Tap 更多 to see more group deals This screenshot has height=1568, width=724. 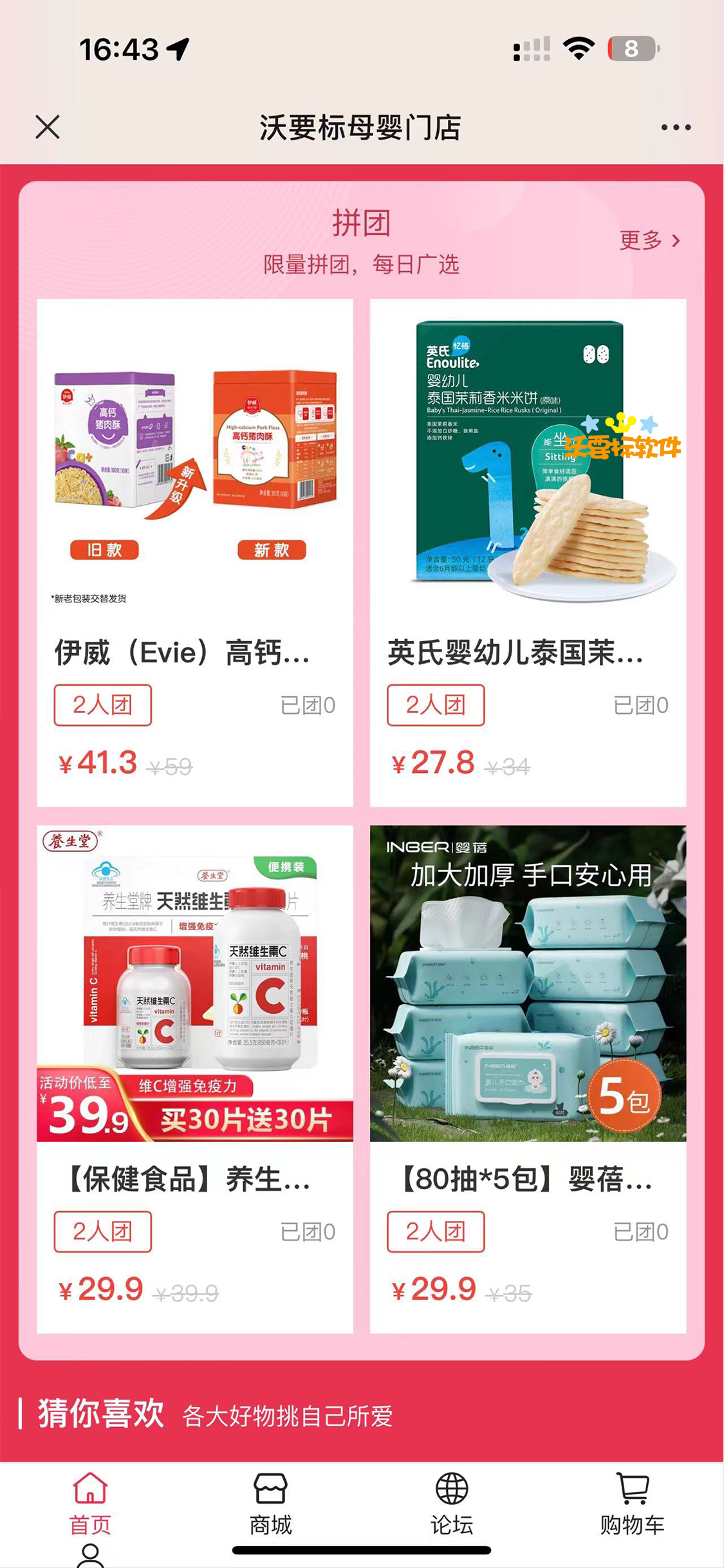tap(649, 240)
